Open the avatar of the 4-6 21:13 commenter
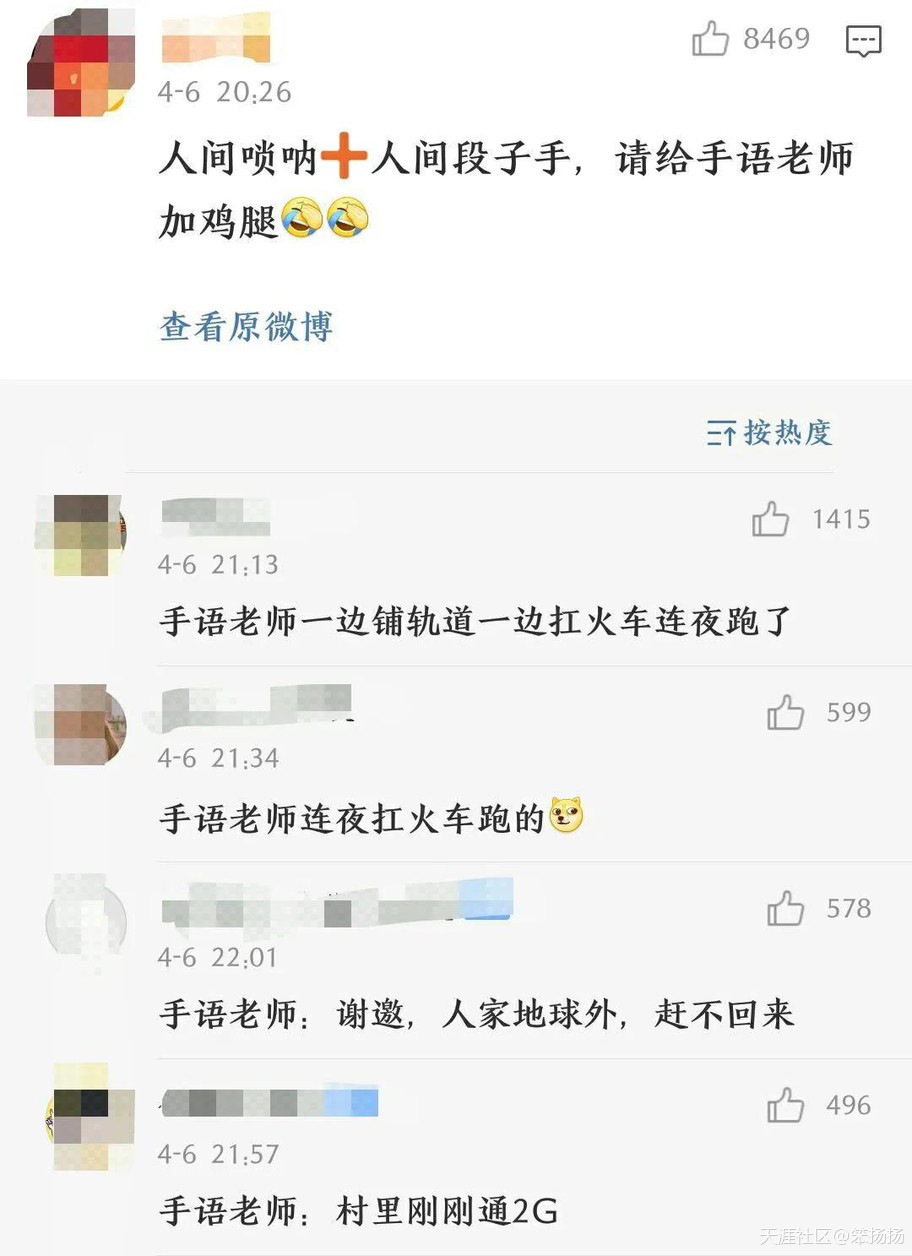 81,535
